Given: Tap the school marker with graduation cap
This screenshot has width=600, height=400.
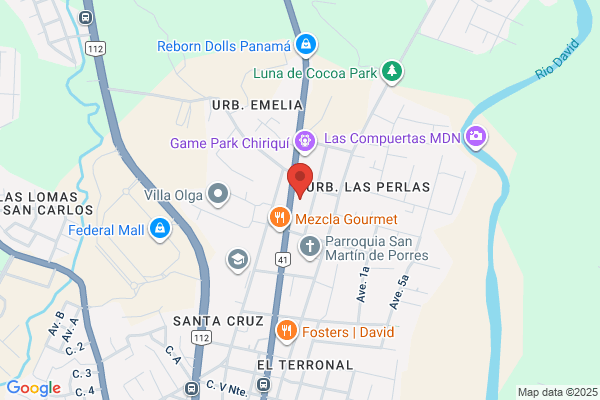Looking at the screenshot, I should click(x=238, y=260).
